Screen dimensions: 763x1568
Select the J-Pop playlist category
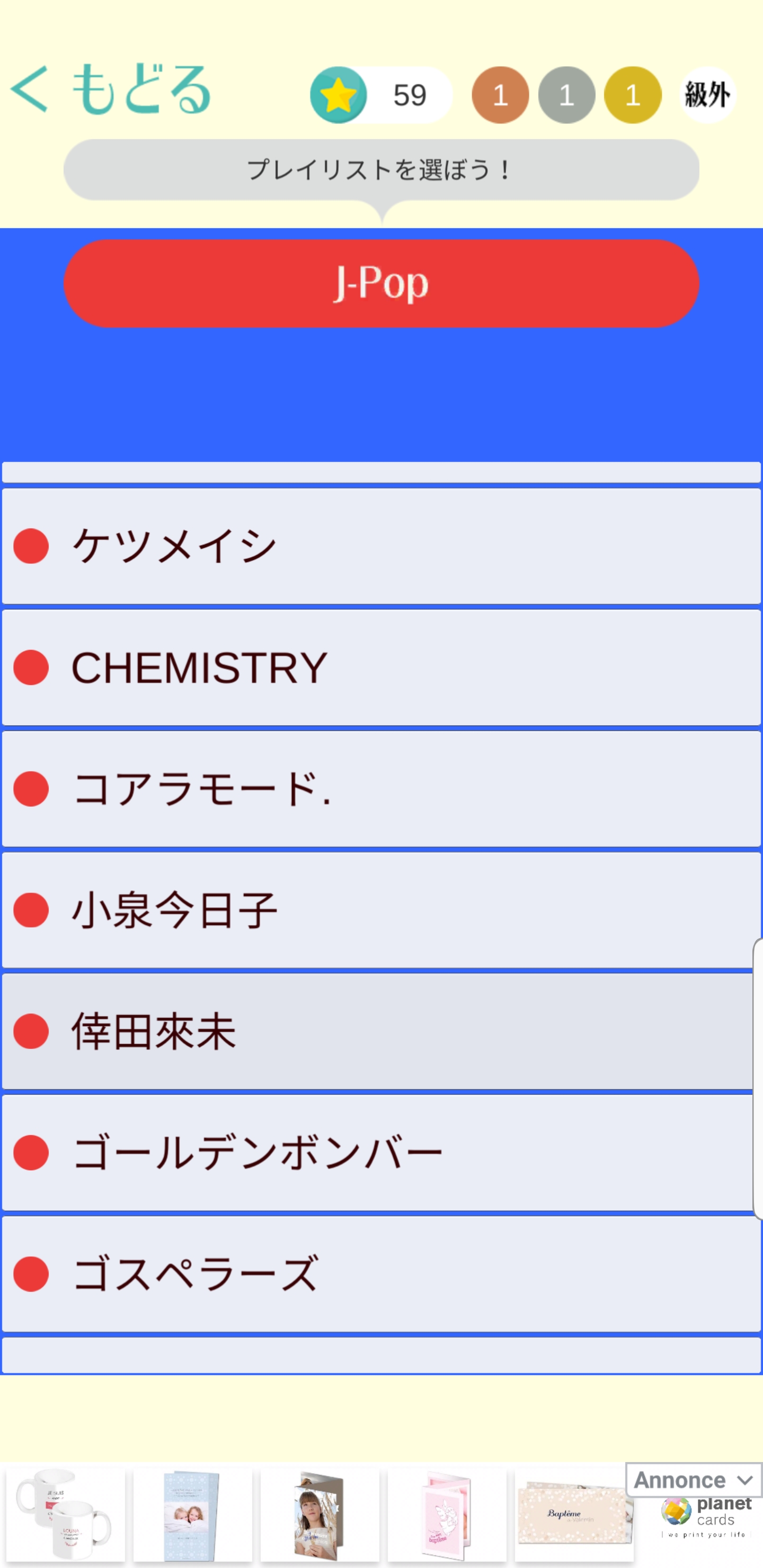coord(381,283)
